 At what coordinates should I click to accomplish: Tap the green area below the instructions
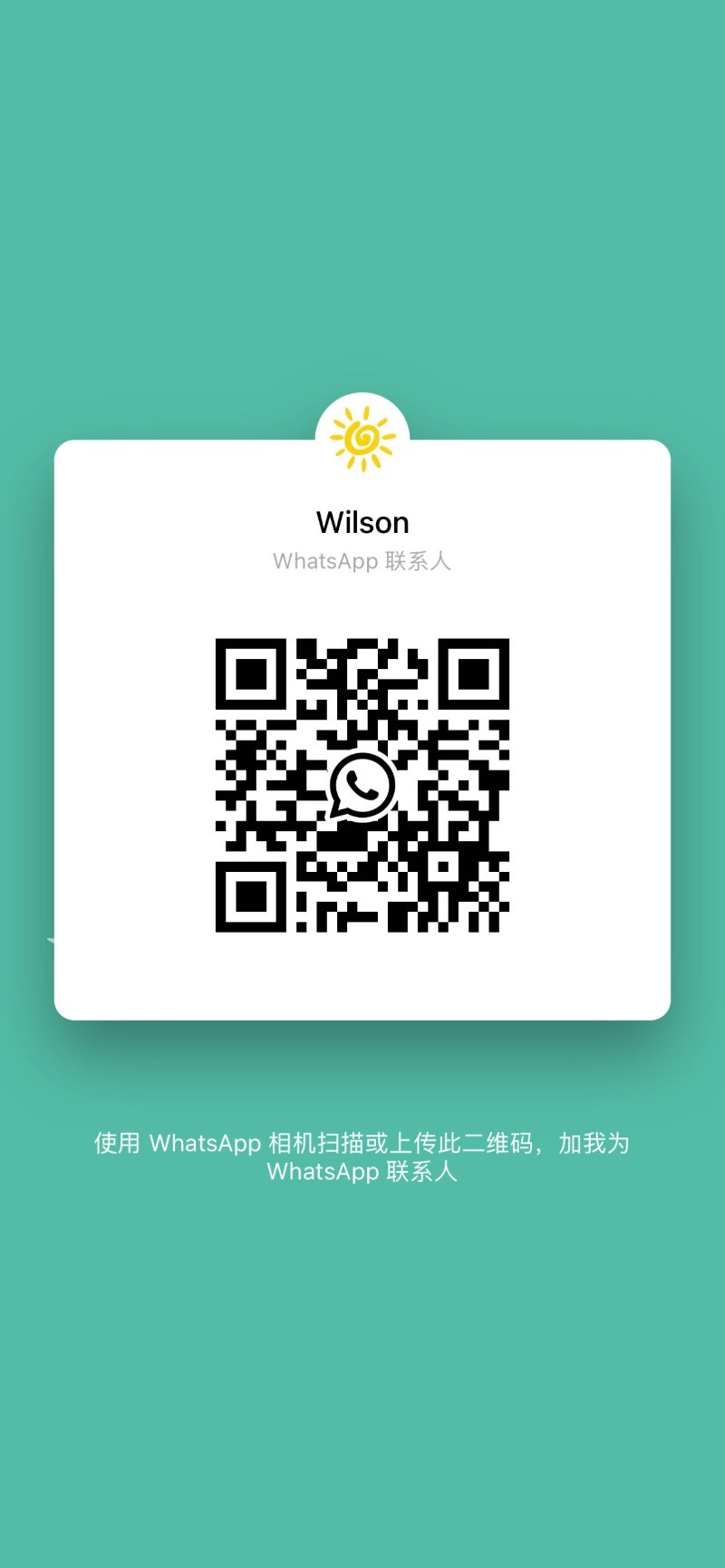point(362,1360)
